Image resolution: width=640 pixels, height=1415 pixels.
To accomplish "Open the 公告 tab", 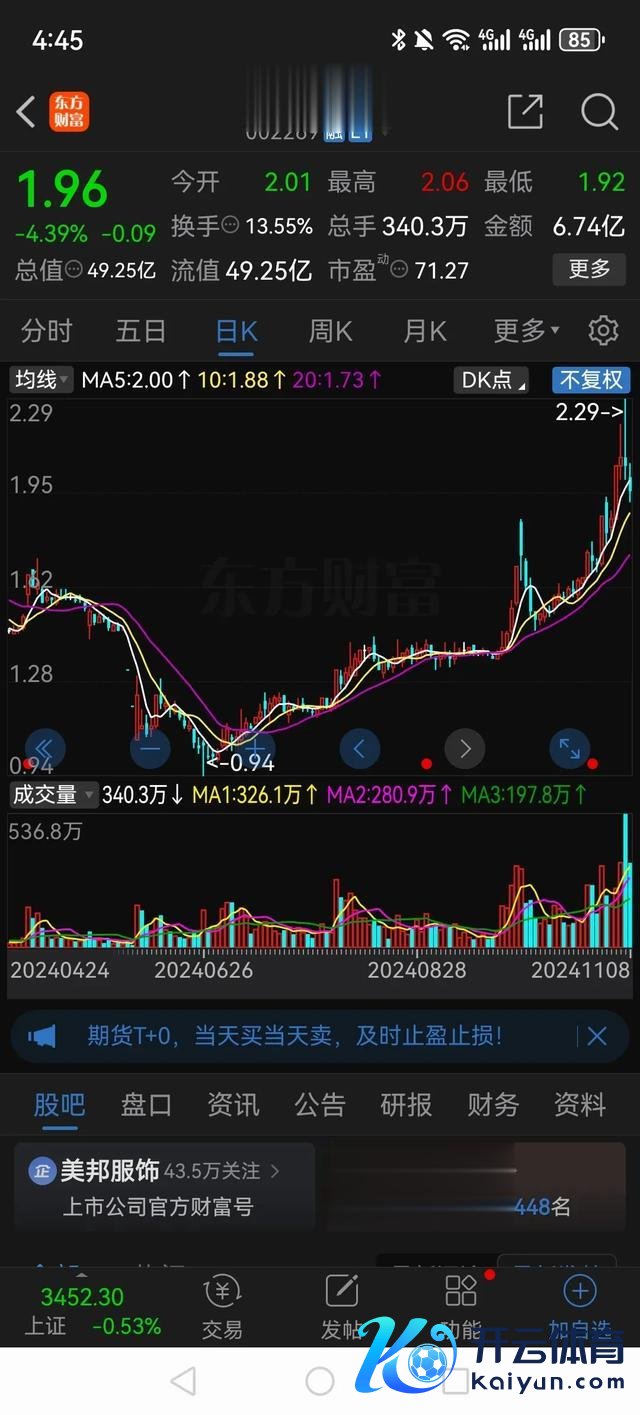I will (x=320, y=1104).
